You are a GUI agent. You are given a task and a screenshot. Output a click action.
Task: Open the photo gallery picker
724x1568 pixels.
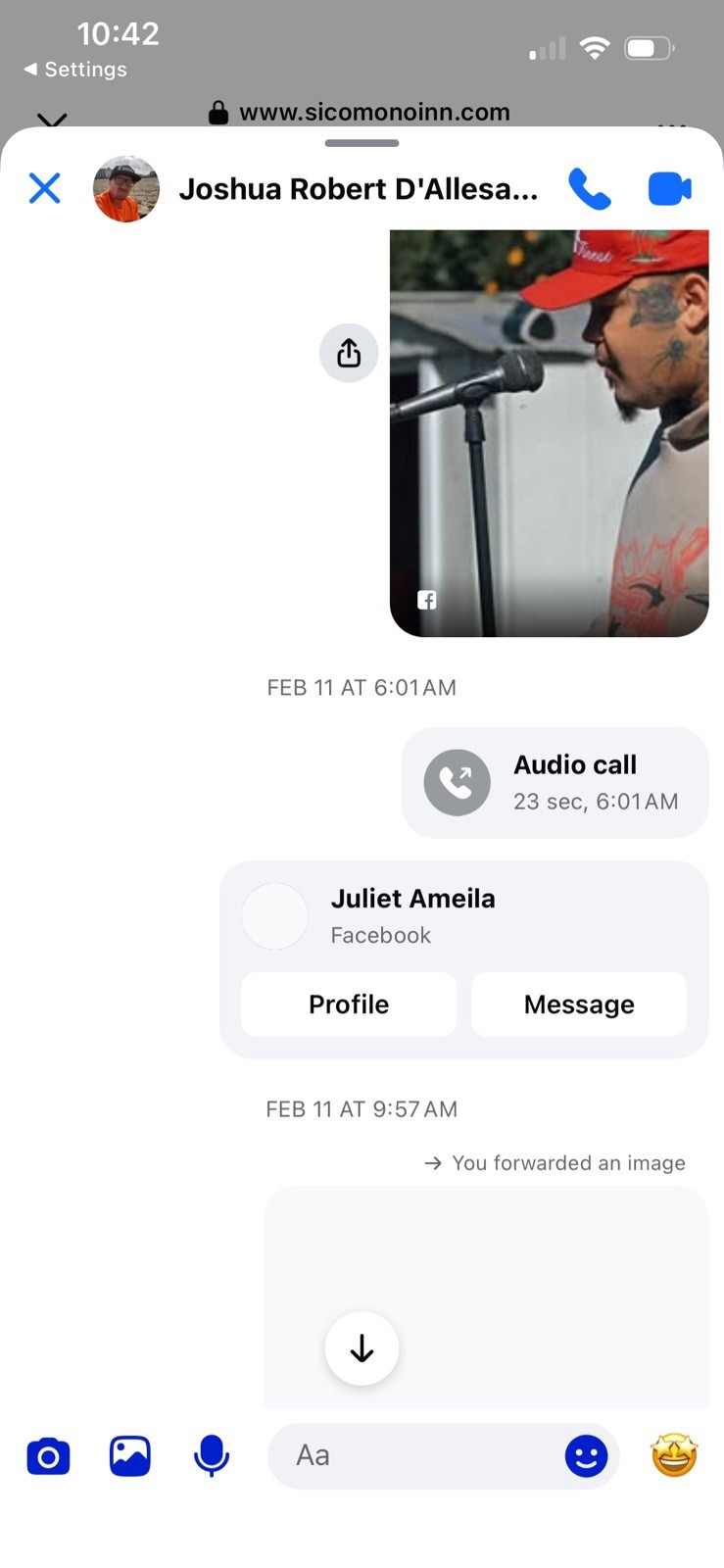click(129, 1456)
